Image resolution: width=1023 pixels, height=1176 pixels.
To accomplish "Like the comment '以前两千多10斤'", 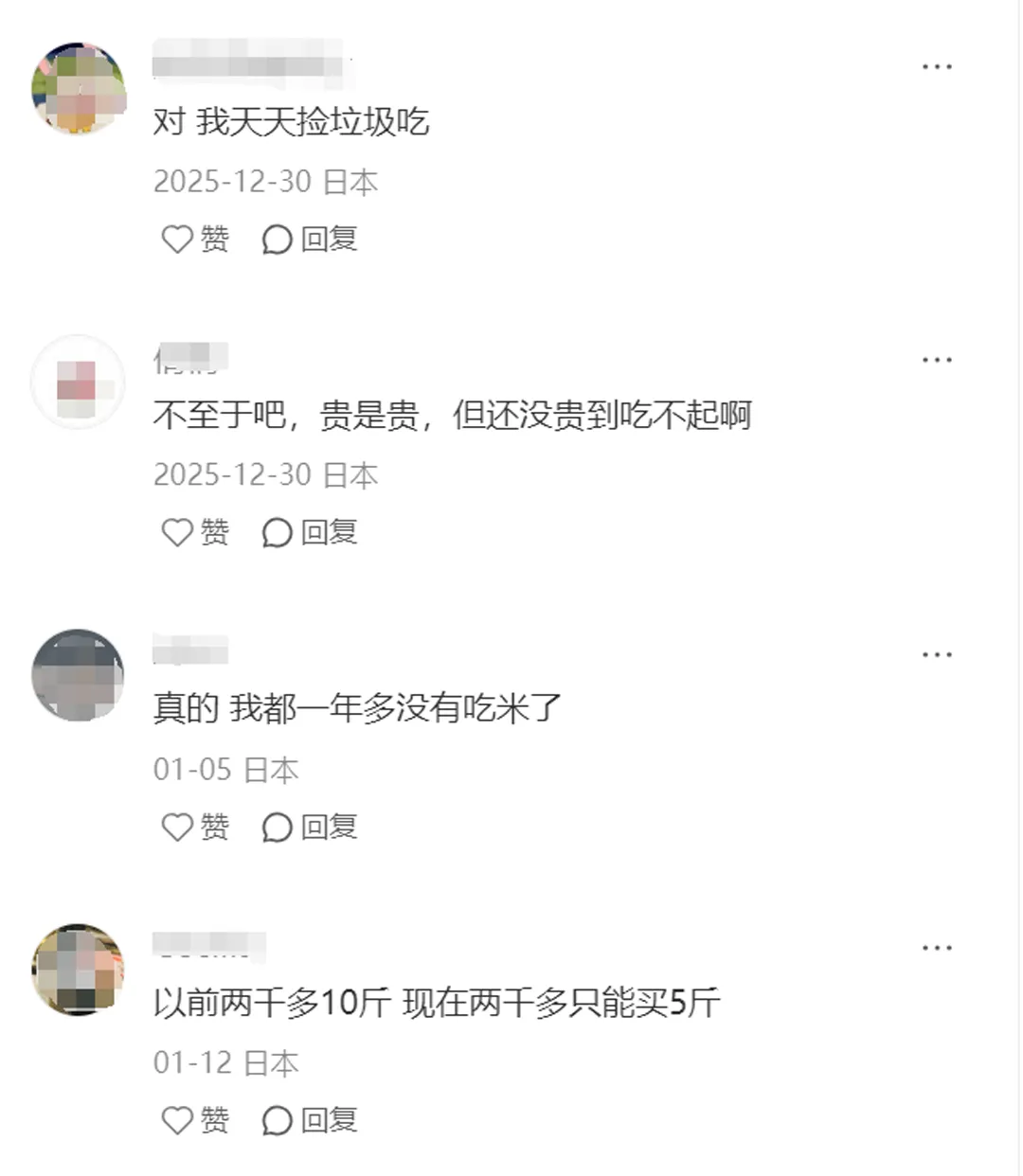I will 194,1120.
